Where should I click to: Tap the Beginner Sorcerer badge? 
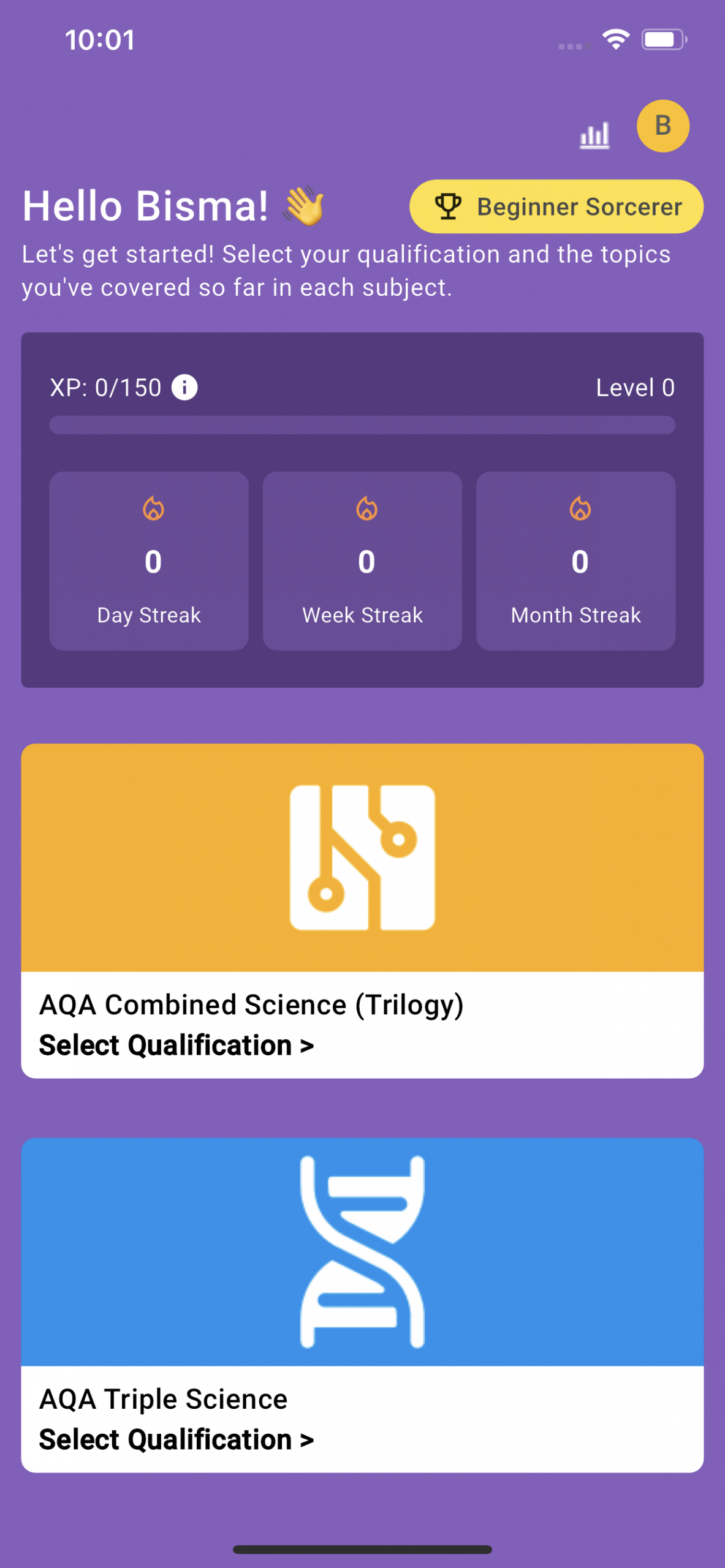pyautogui.click(x=556, y=206)
